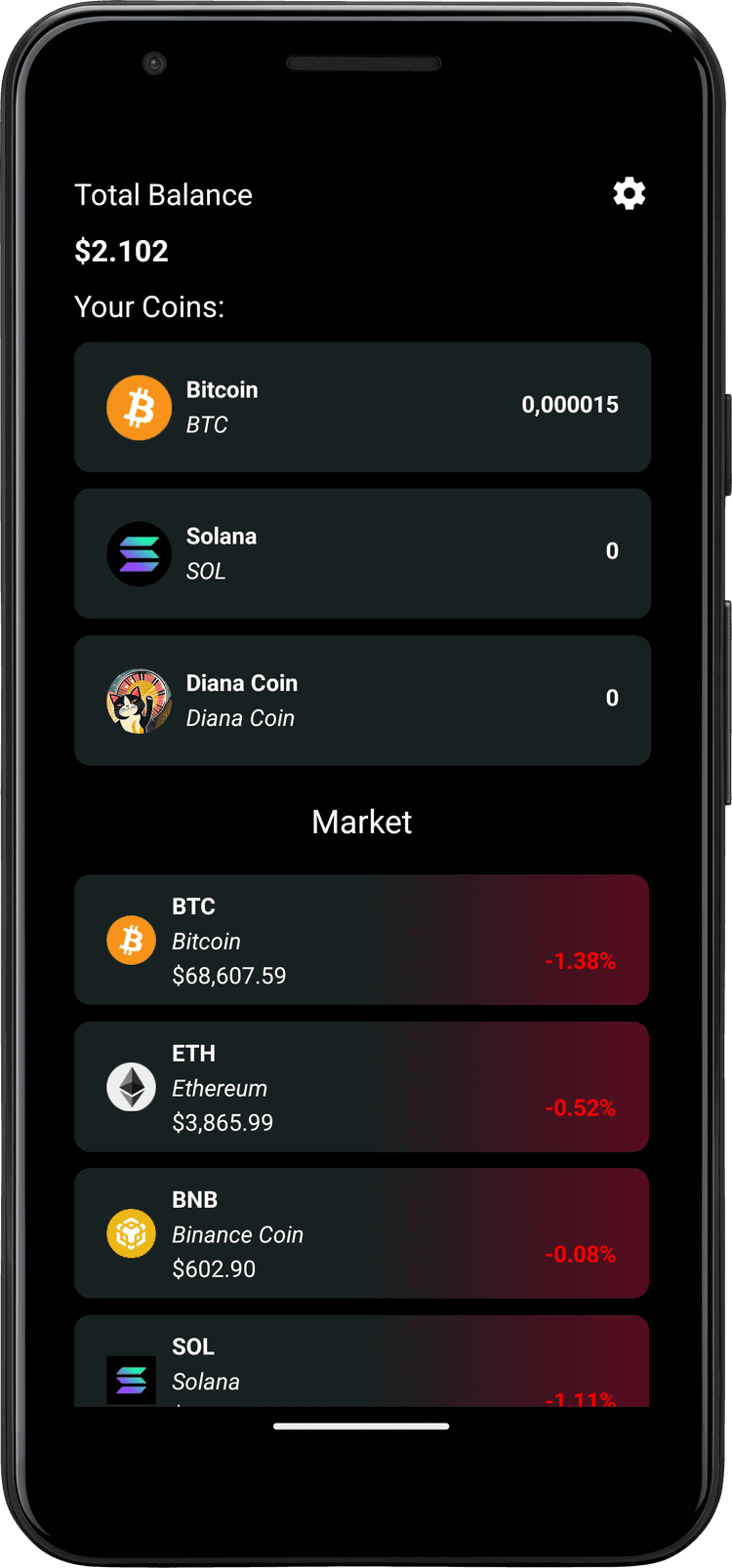The height and width of the screenshot is (1568, 732).
Task: Select the Solana card under Your Coins
Action: tap(362, 553)
